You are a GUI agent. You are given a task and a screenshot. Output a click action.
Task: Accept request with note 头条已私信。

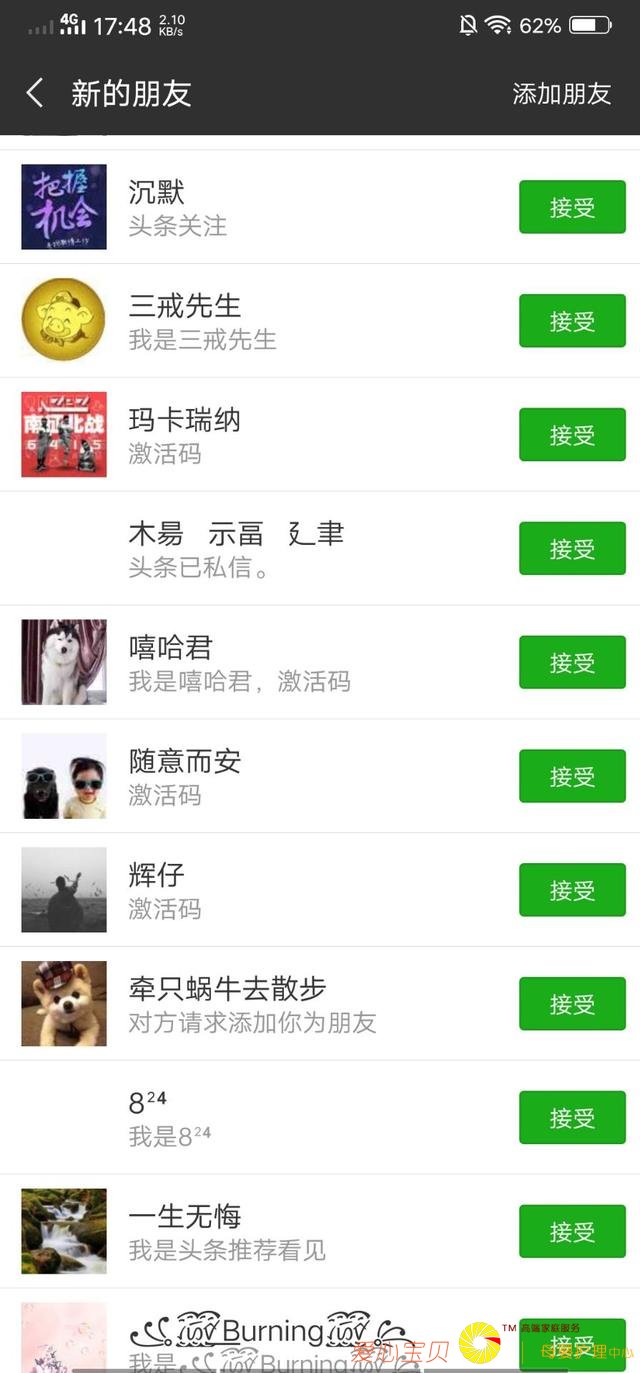pos(571,549)
